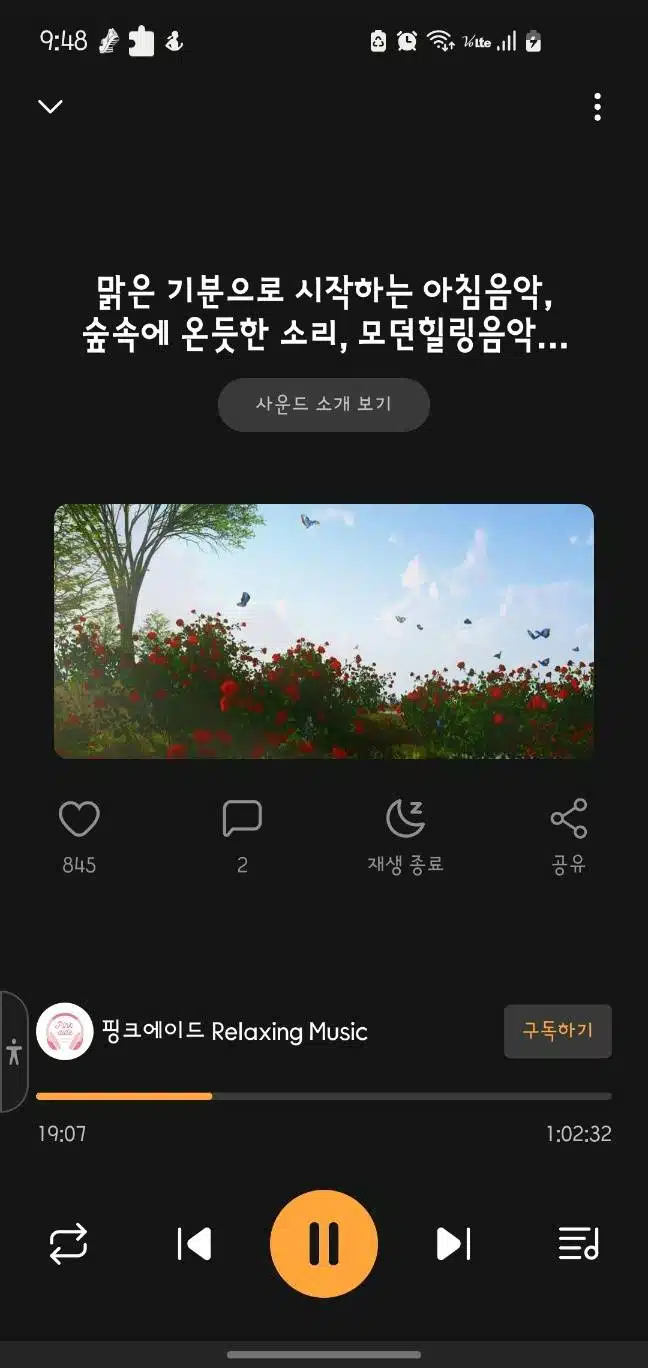648x1368 pixels.
Task: Tap the 사운드 소개 보기 button
Action: [324, 405]
